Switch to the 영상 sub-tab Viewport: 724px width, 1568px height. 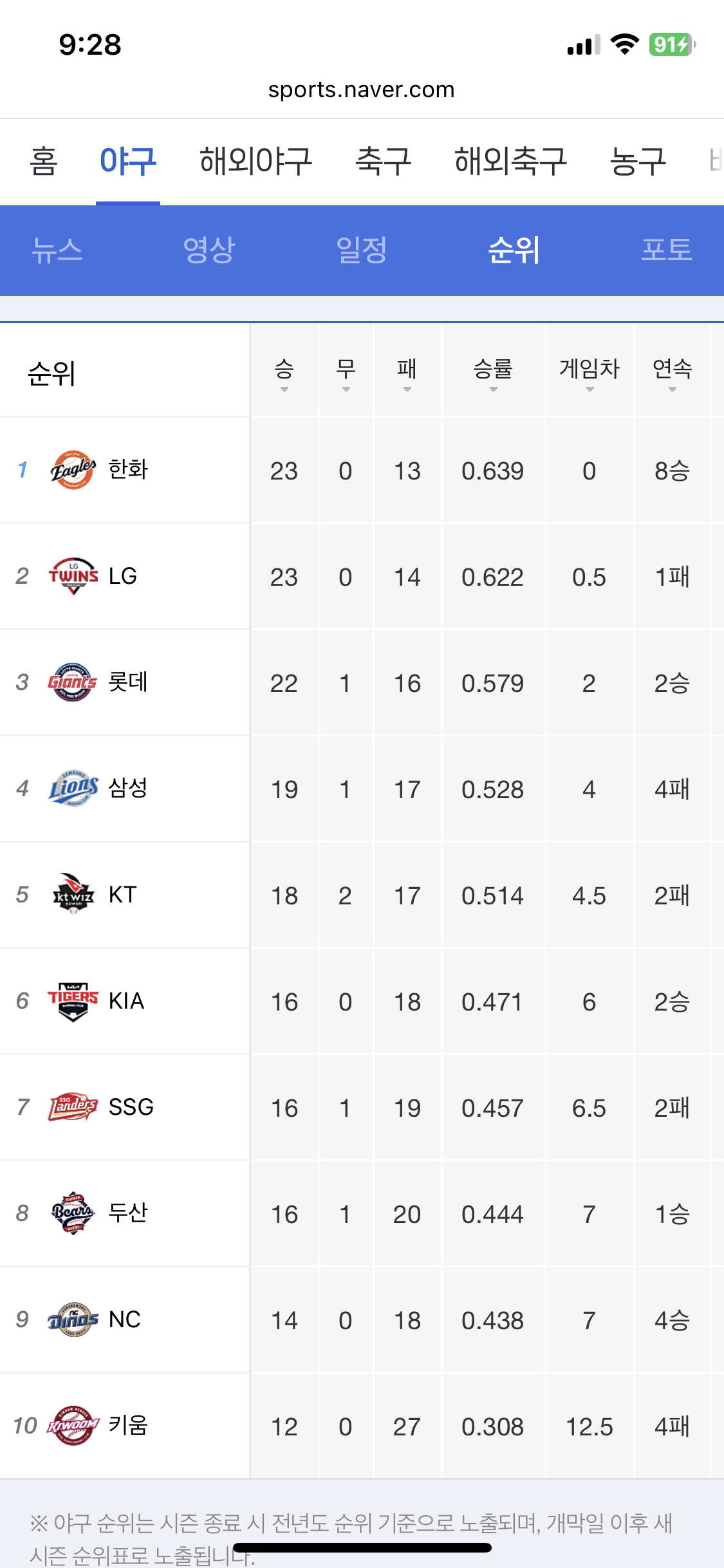coord(209,250)
